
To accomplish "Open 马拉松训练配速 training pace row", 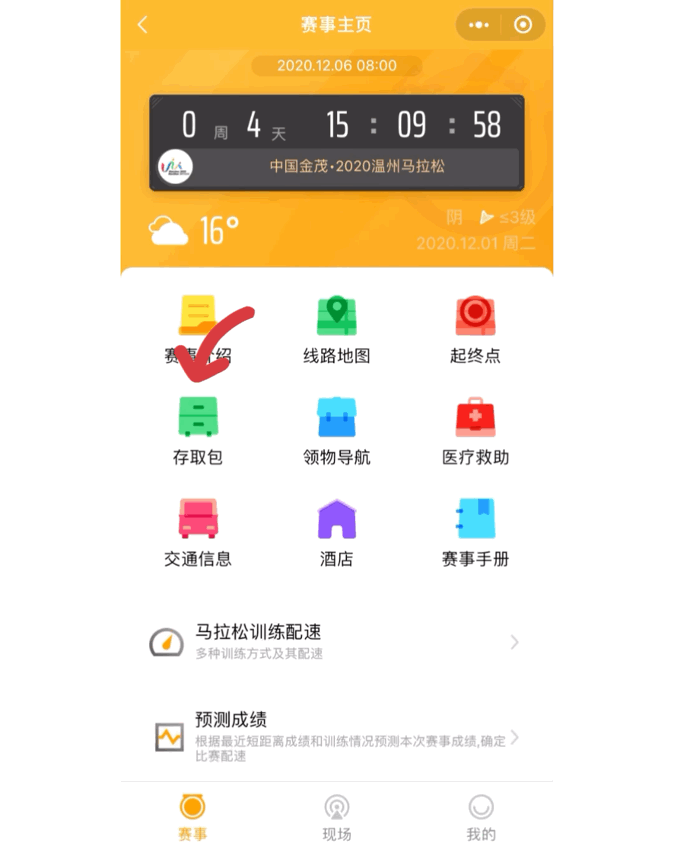I will 336,642.
